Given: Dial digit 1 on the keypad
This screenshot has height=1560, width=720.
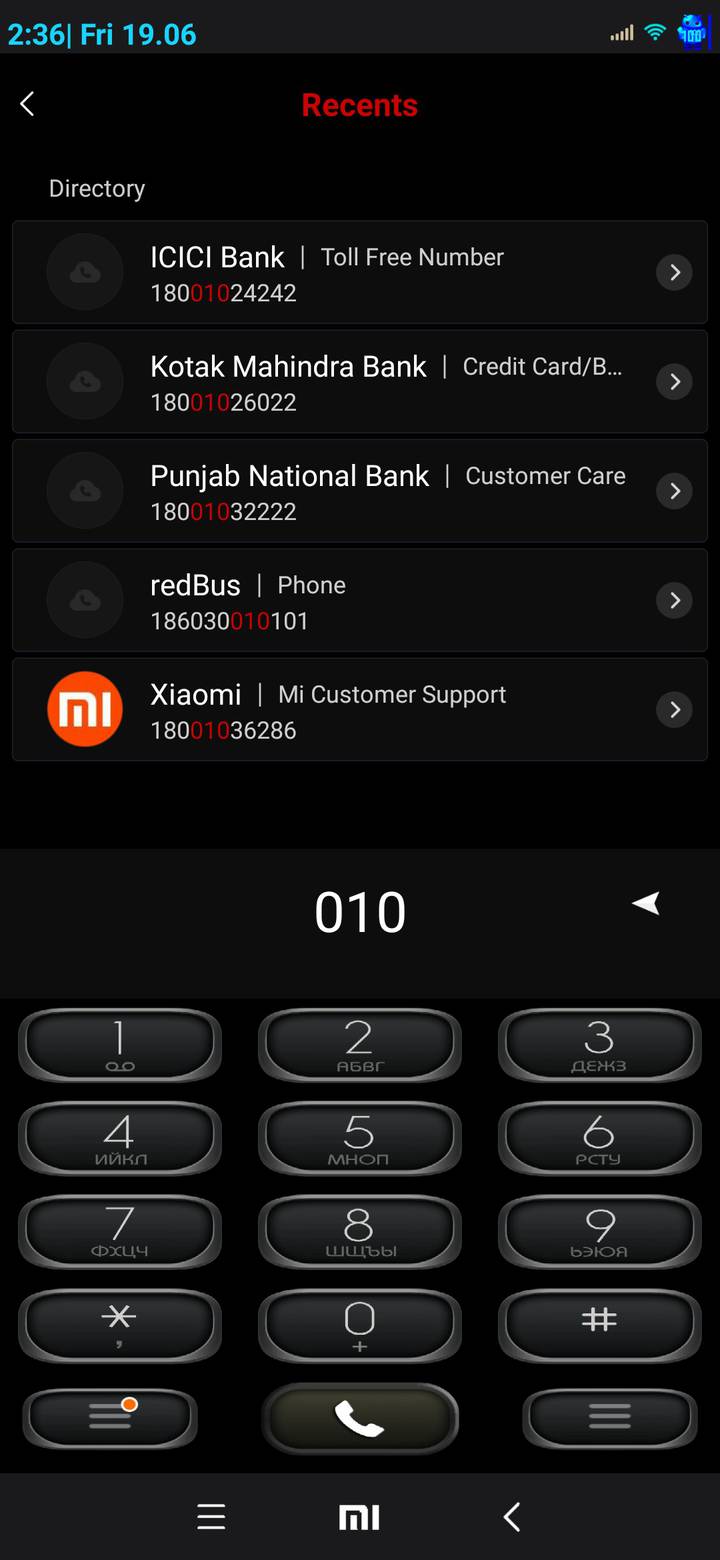Looking at the screenshot, I should coord(120,1045).
